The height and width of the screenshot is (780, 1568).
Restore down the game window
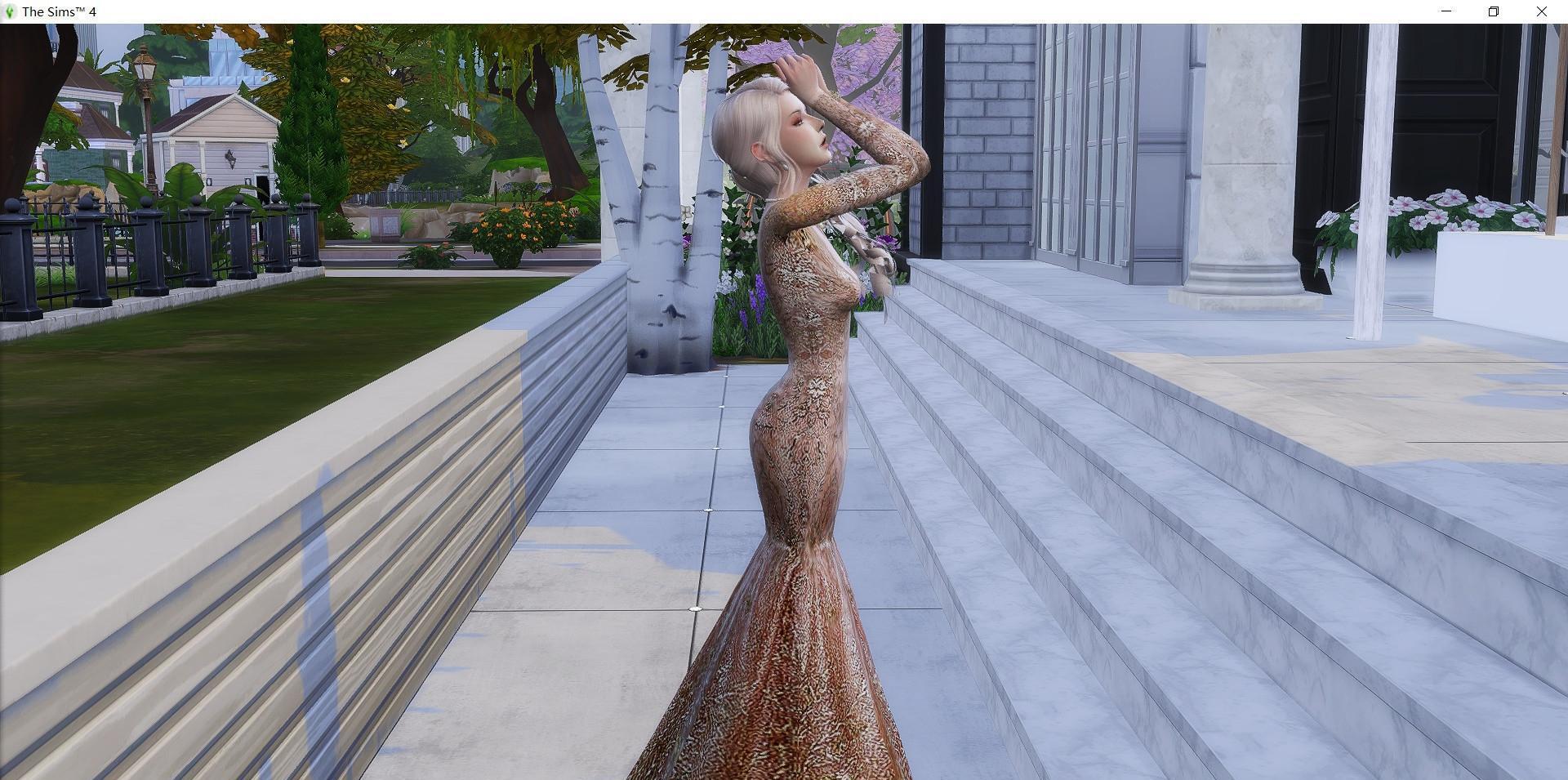(1494, 11)
